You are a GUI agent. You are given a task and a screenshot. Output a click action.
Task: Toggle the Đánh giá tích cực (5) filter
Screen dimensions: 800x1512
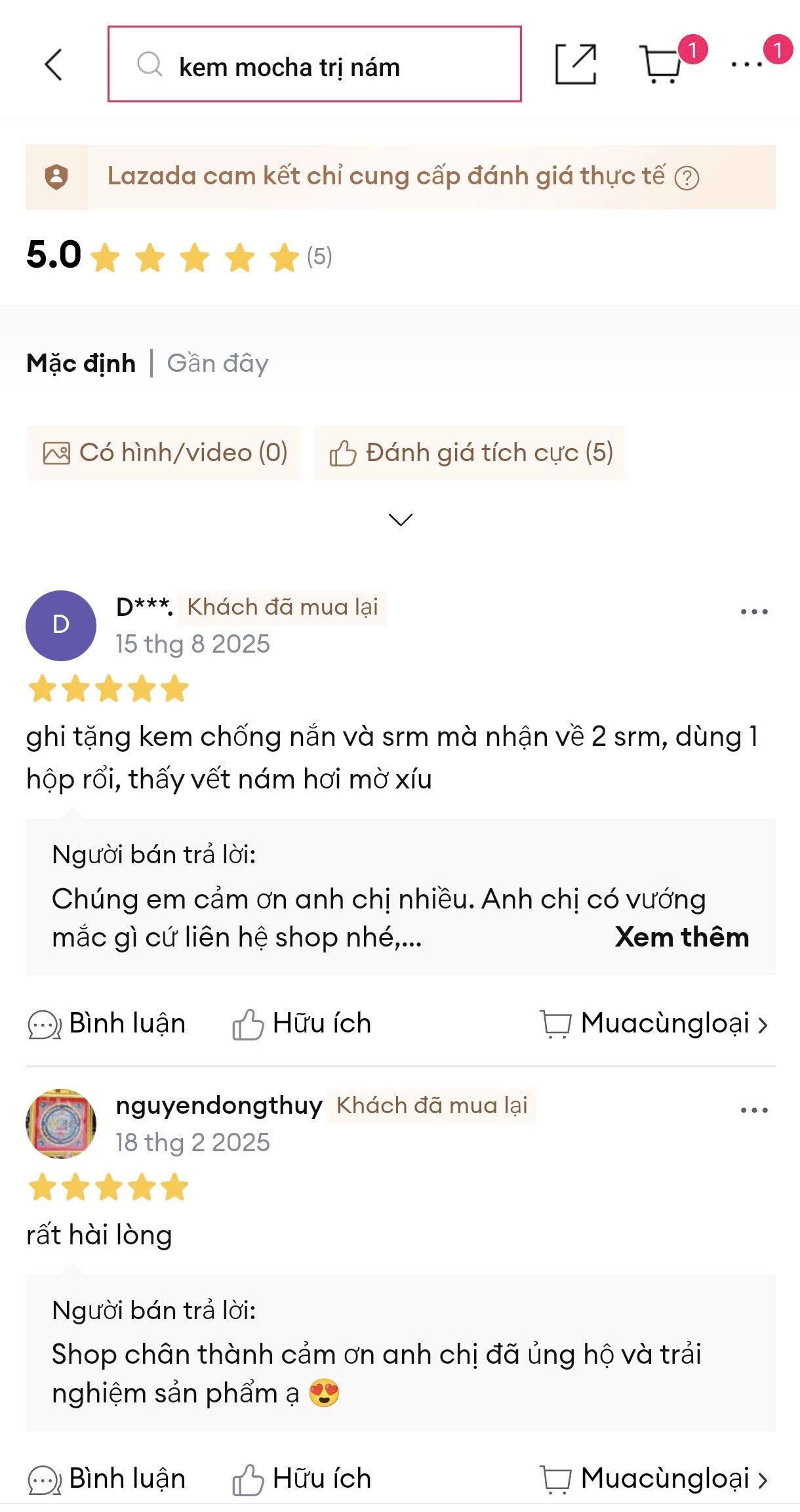[471, 452]
